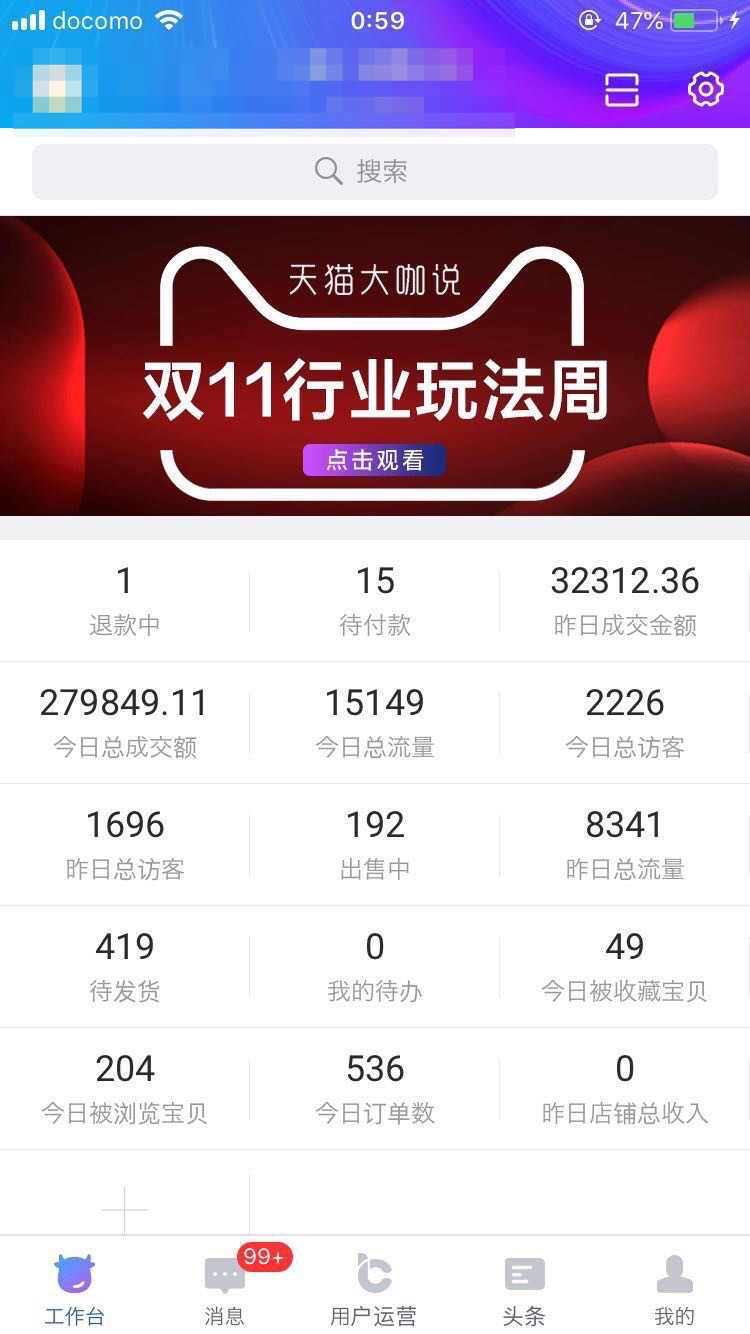This screenshot has height=1334, width=750.
Task: Open the 待付款 tile
Action: coord(375,600)
